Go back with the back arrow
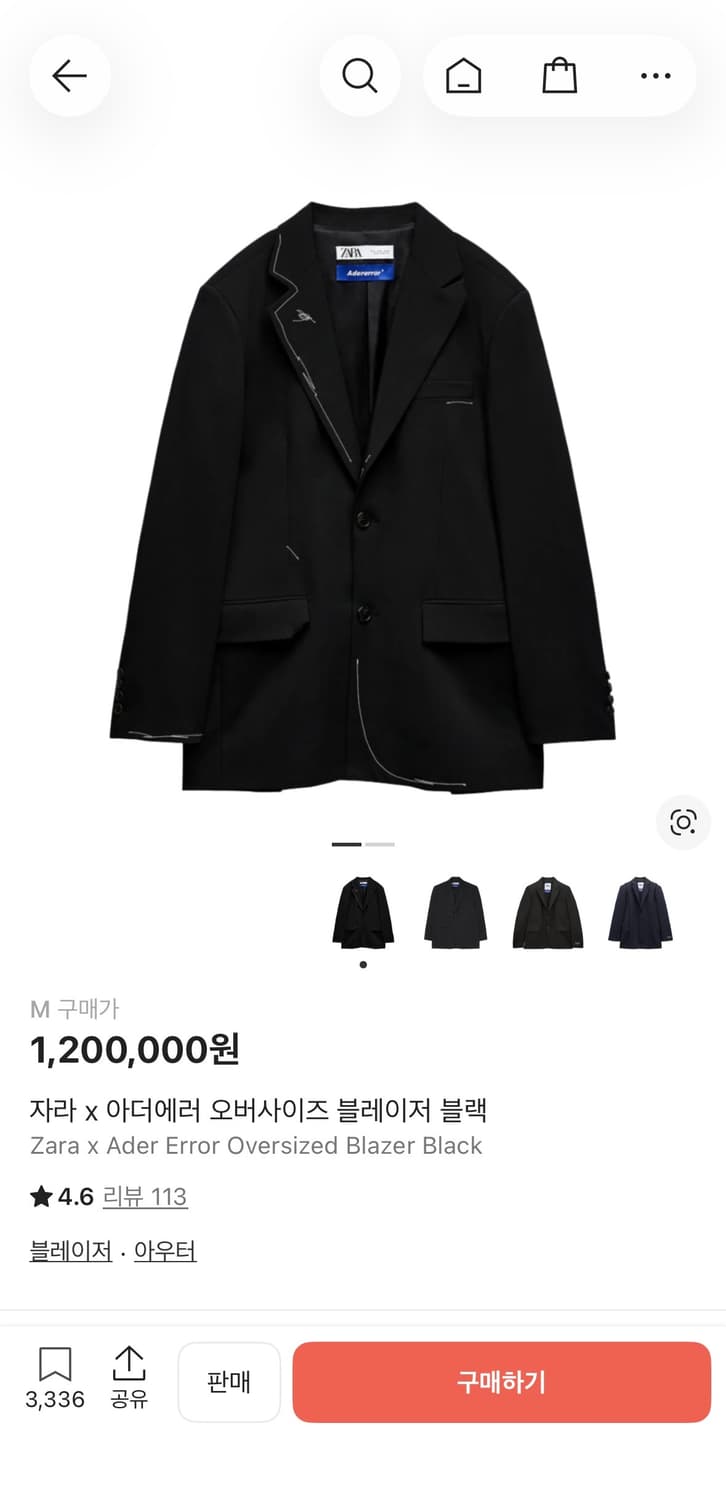The image size is (726, 1500). pos(69,75)
